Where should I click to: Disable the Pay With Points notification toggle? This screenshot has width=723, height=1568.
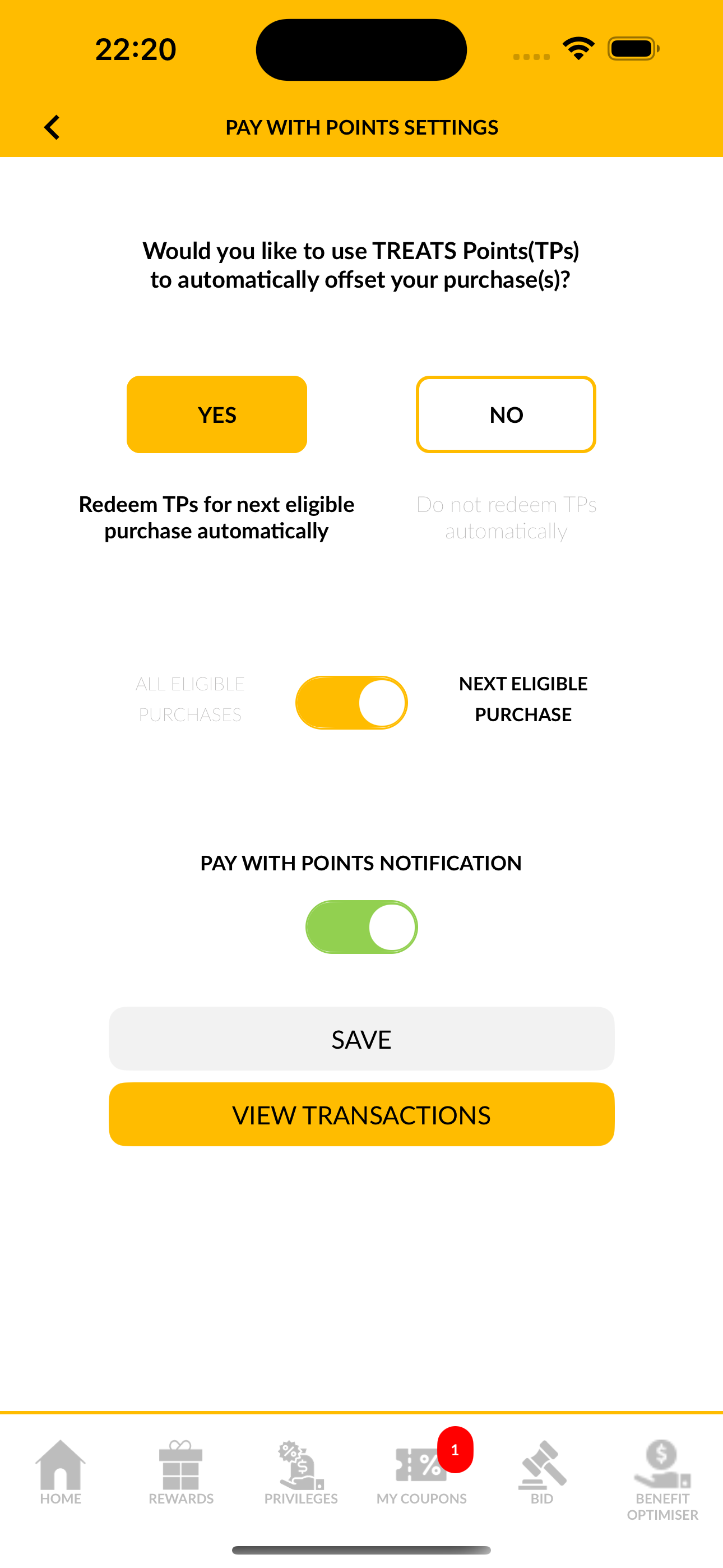(x=361, y=926)
